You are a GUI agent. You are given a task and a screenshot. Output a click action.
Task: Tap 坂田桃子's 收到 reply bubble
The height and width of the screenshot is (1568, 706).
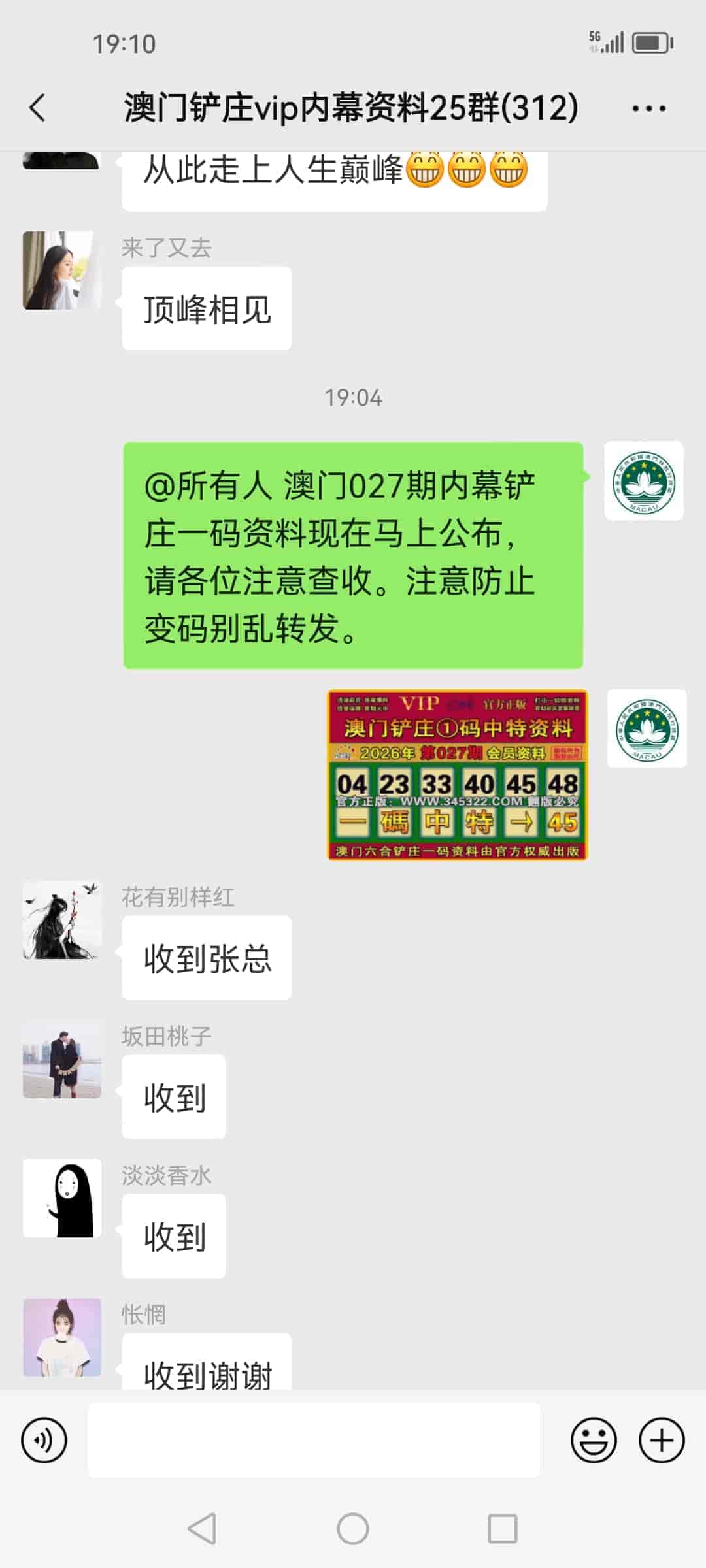coord(173,1098)
